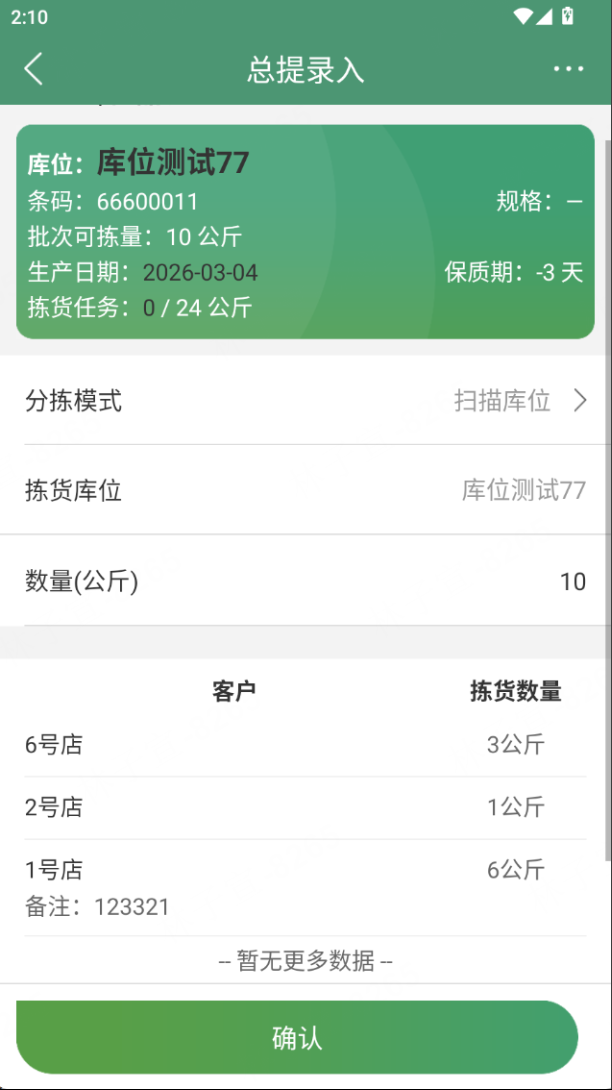Go back from 总提录入
Viewport: 612px width, 1090px height.
34,69
